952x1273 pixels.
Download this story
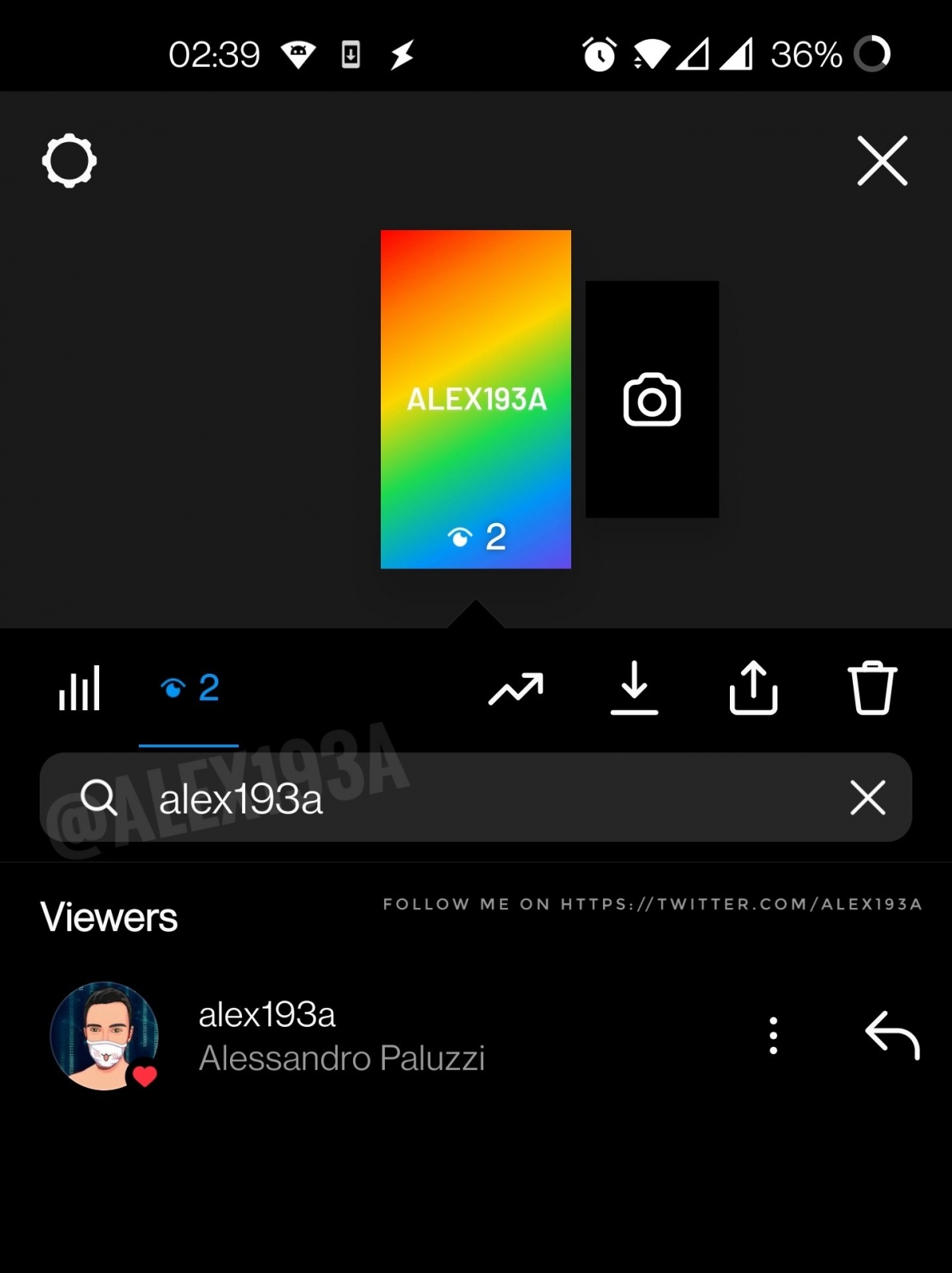pyautogui.click(x=634, y=688)
